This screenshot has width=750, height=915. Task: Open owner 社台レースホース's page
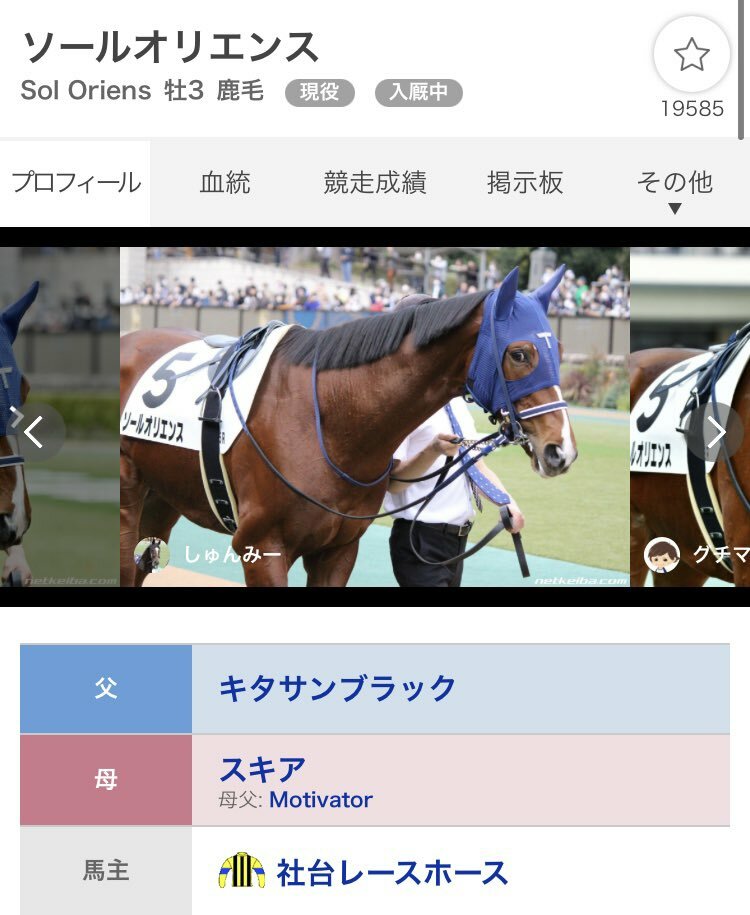tap(392, 872)
